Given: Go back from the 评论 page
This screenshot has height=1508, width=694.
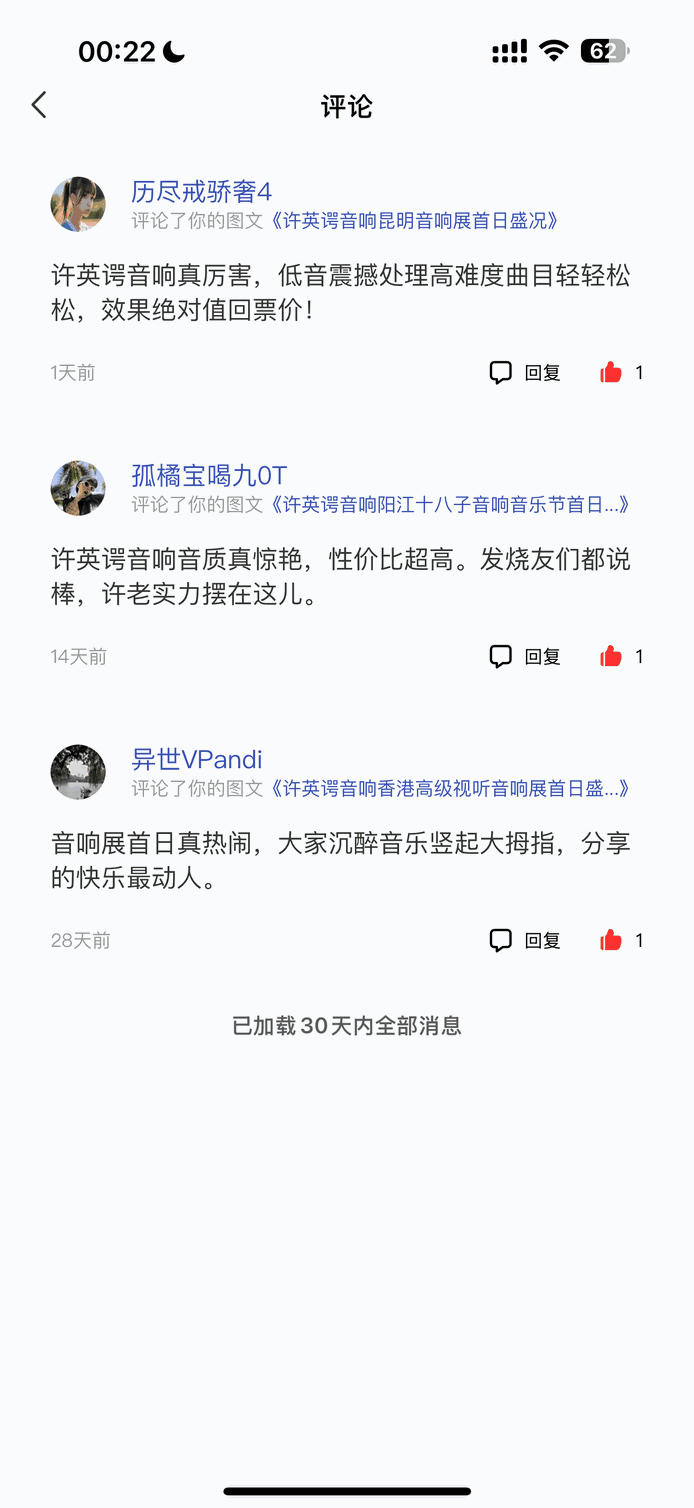Looking at the screenshot, I should coord(39,105).
